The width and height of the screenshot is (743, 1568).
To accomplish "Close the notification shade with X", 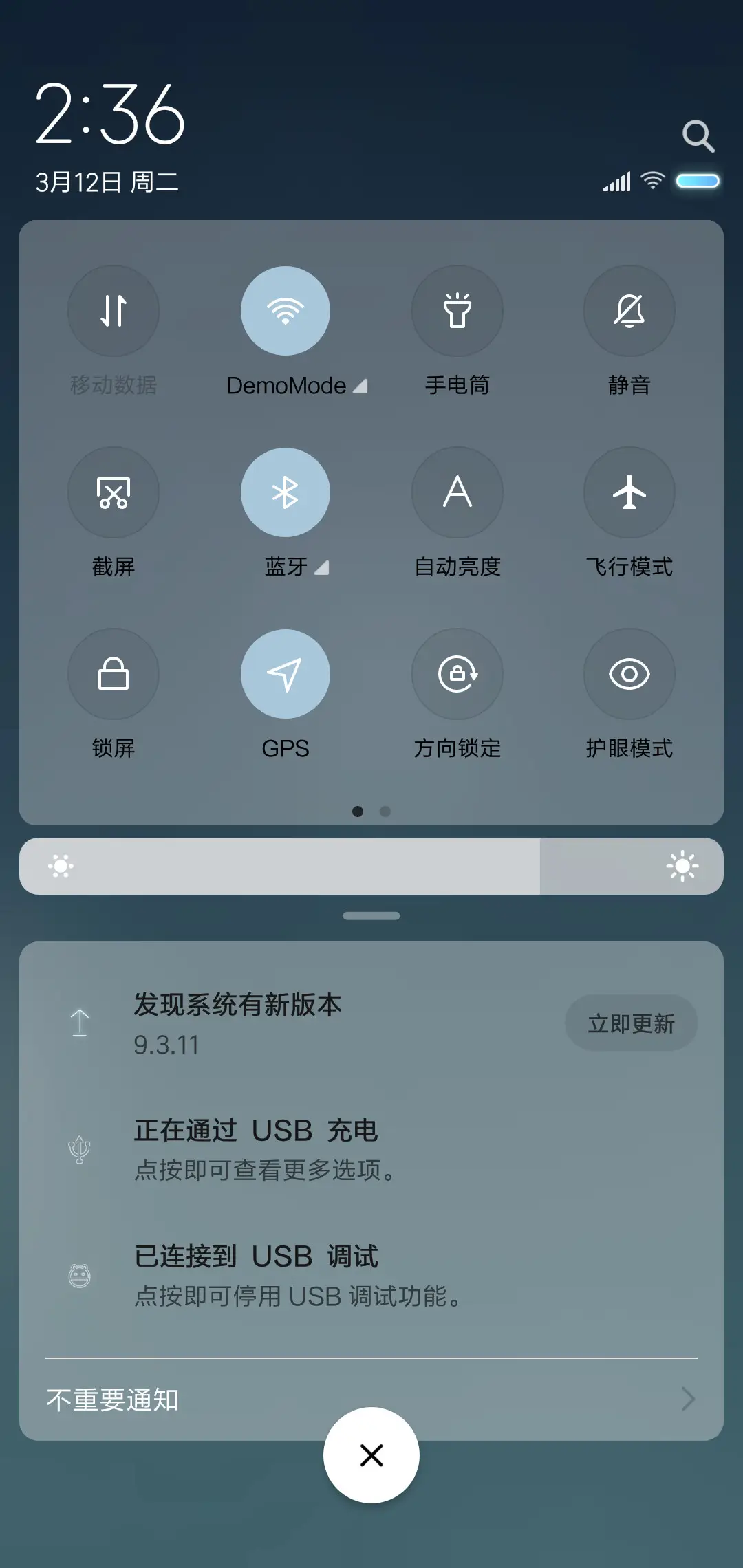I will point(371,1455).
